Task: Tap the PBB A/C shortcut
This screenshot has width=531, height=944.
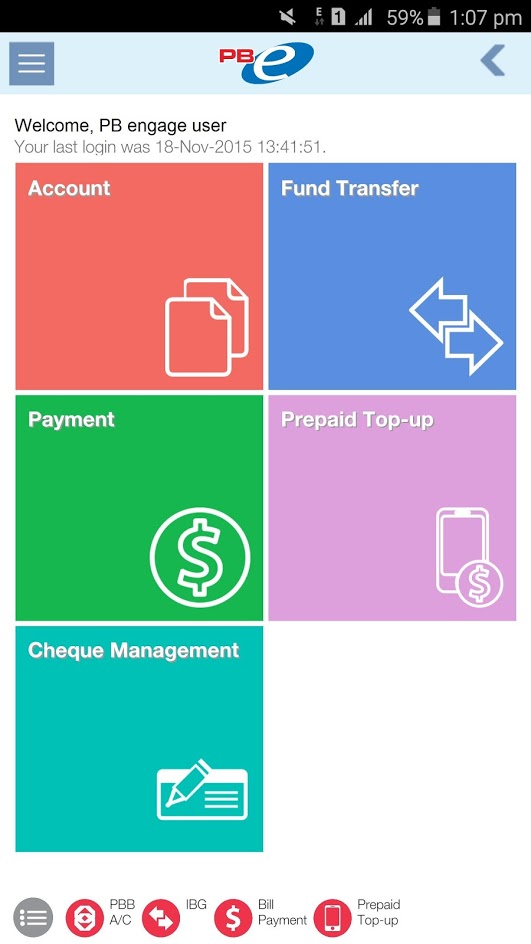Action: pyautogui.click(x=101, y=918)
